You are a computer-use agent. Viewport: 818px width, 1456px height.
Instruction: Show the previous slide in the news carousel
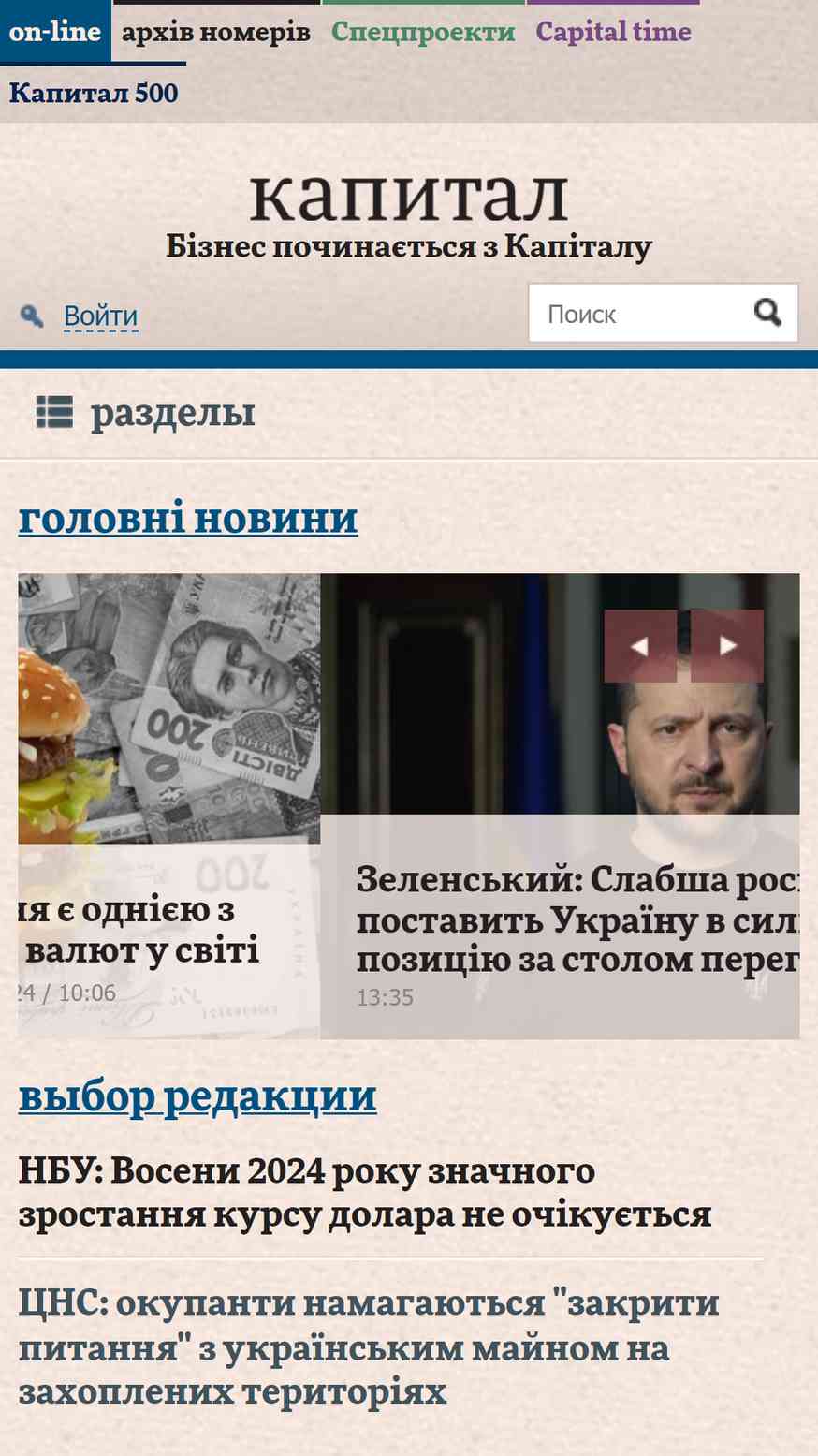click(x=640, y=646)
